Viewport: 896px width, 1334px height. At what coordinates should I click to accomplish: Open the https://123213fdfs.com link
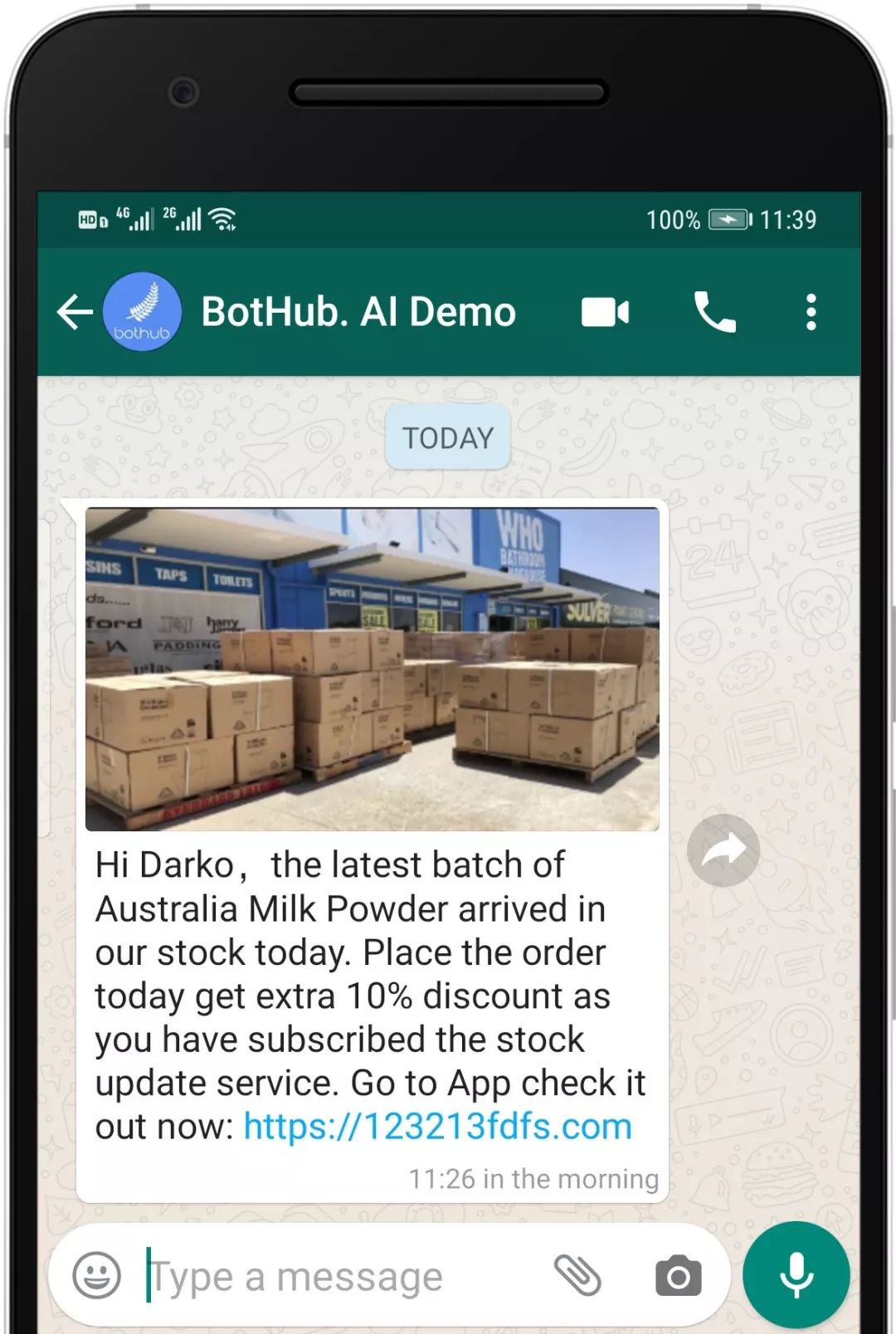pyautogui.click(x=437, y=1127)
